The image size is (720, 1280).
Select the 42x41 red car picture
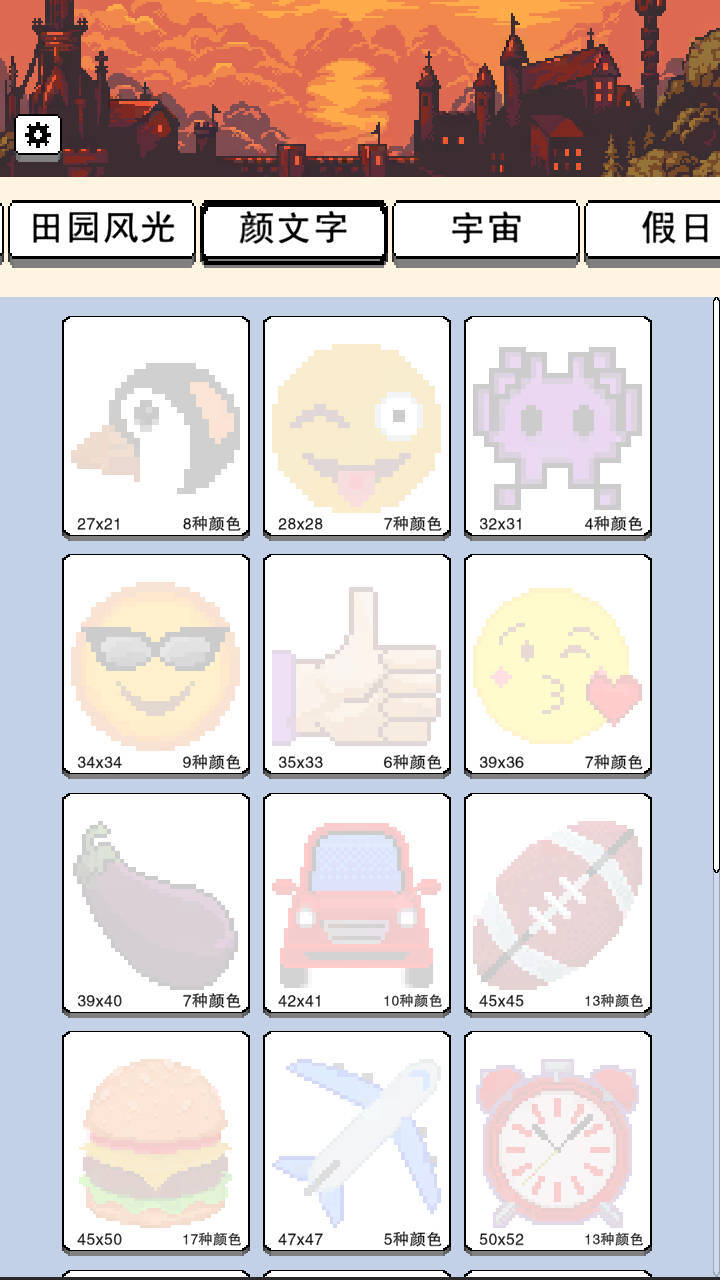tap(357, 904)
